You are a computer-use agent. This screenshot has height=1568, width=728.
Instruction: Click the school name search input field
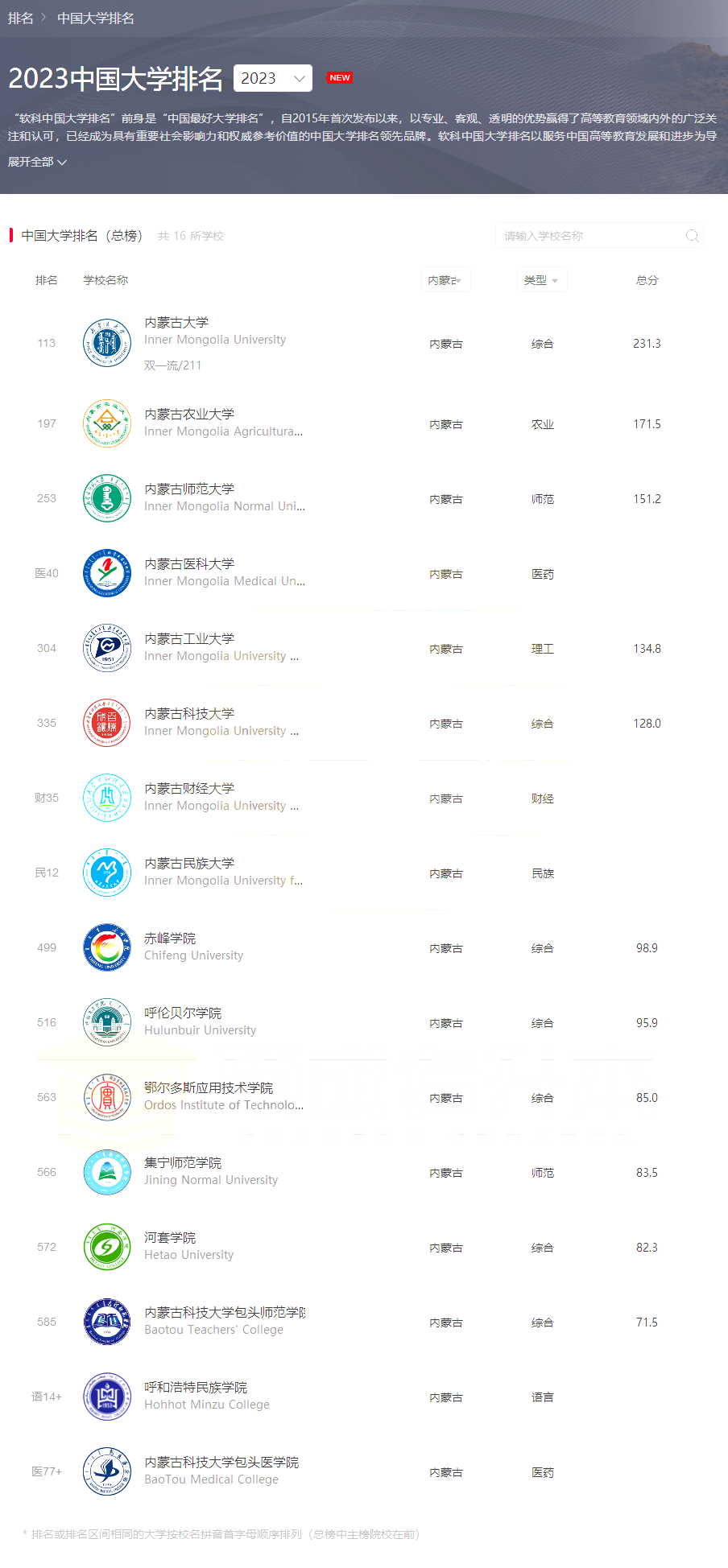point(588,235)
